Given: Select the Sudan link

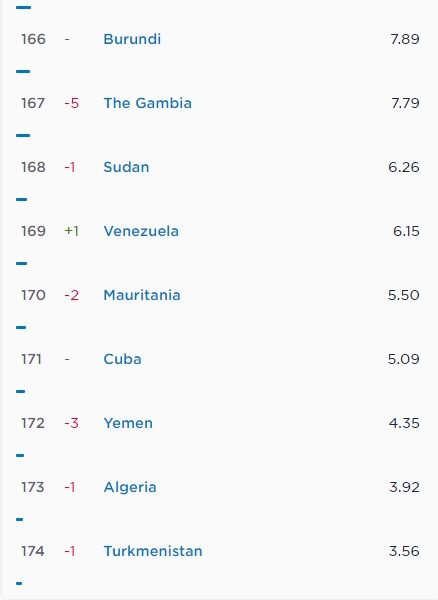Looking at the screenshot, I should coord(126,167).
